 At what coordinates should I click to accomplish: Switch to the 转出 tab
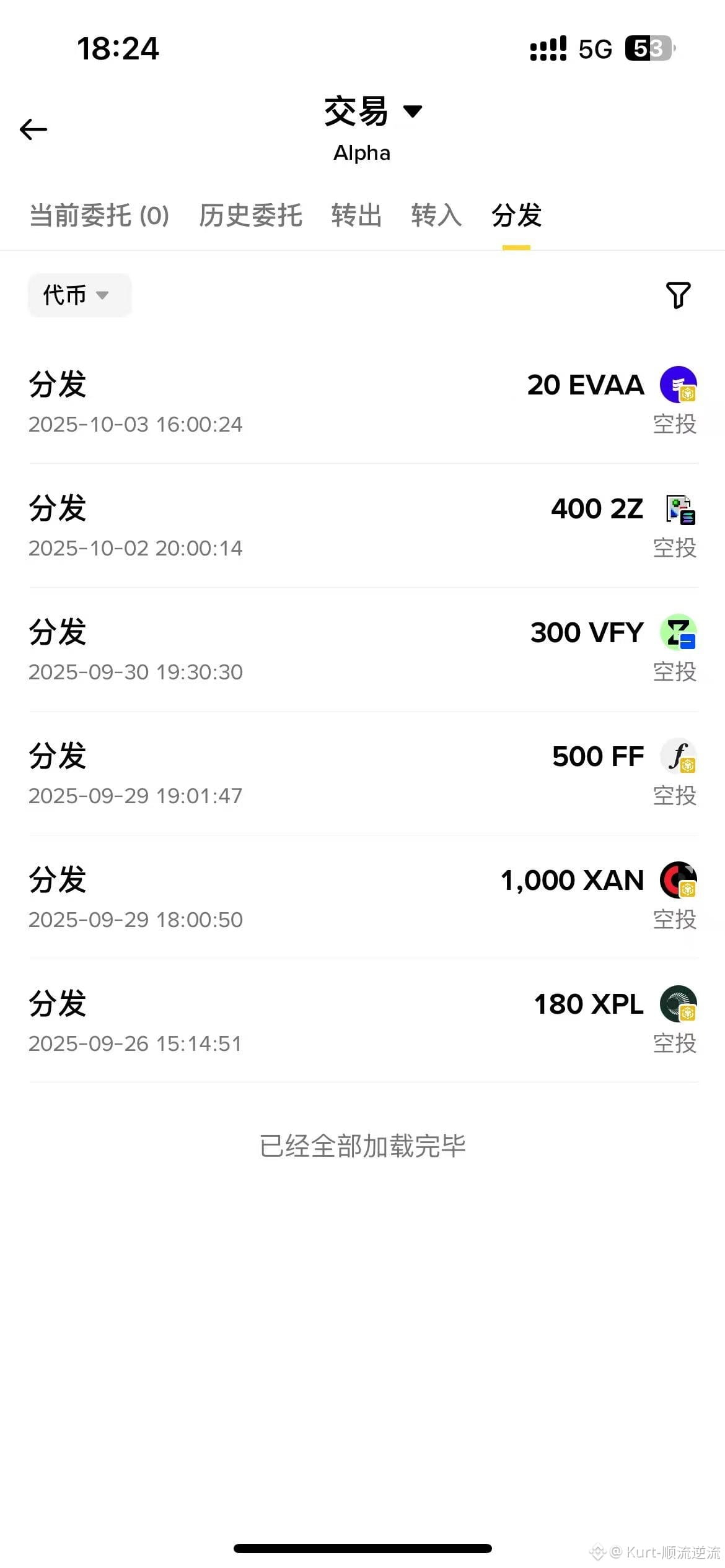click(356, 216)
